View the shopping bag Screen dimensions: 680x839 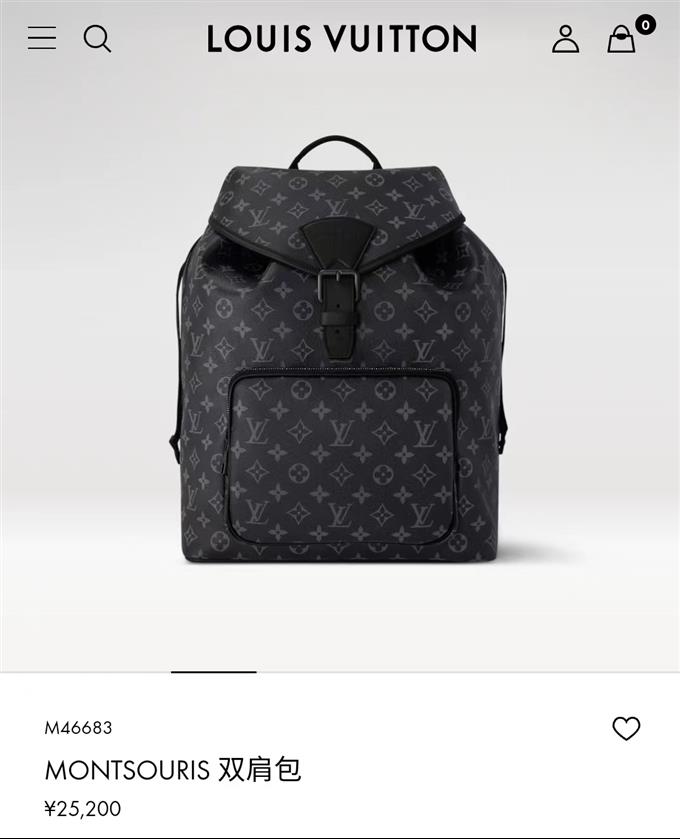(x=622, y=39)
